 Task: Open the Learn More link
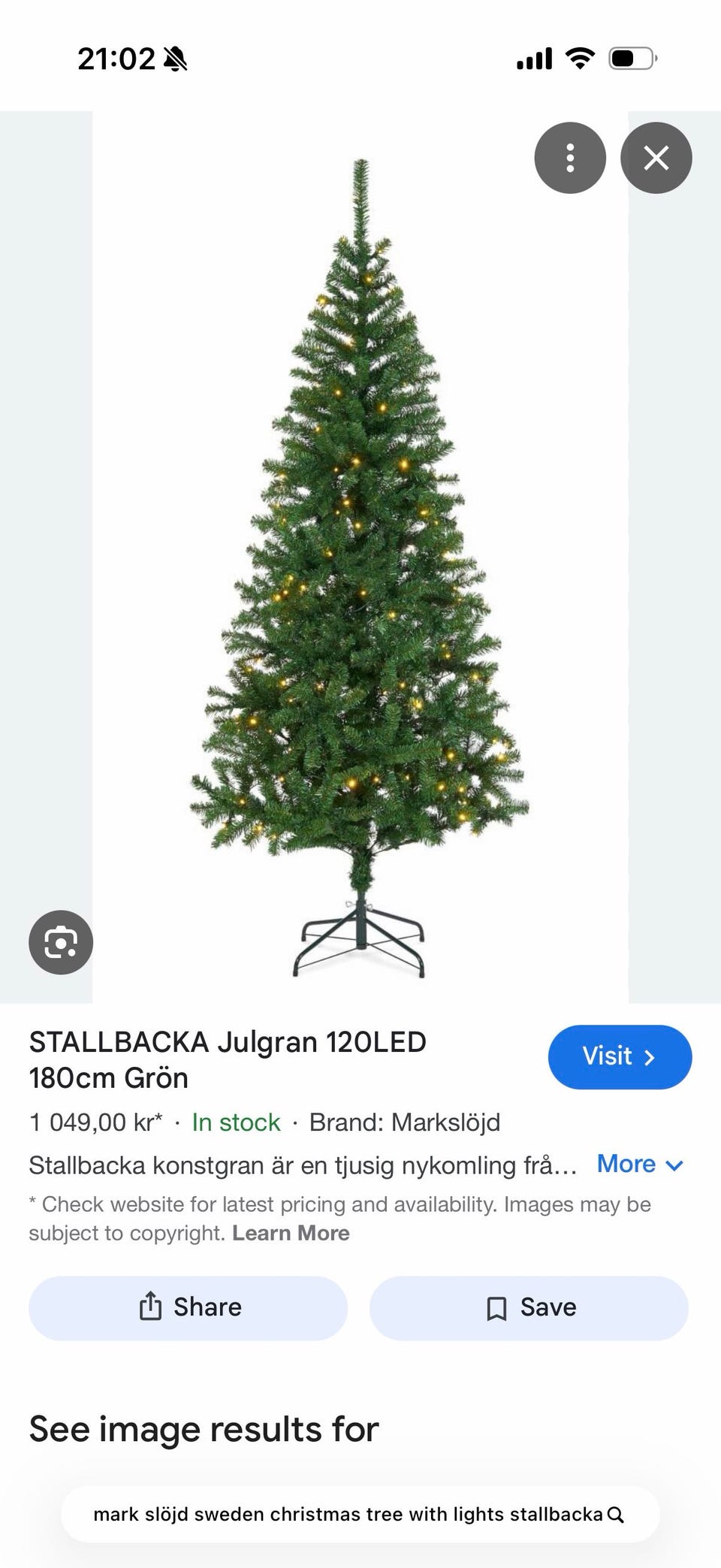pyautogui.click(x=291, y=1232)
